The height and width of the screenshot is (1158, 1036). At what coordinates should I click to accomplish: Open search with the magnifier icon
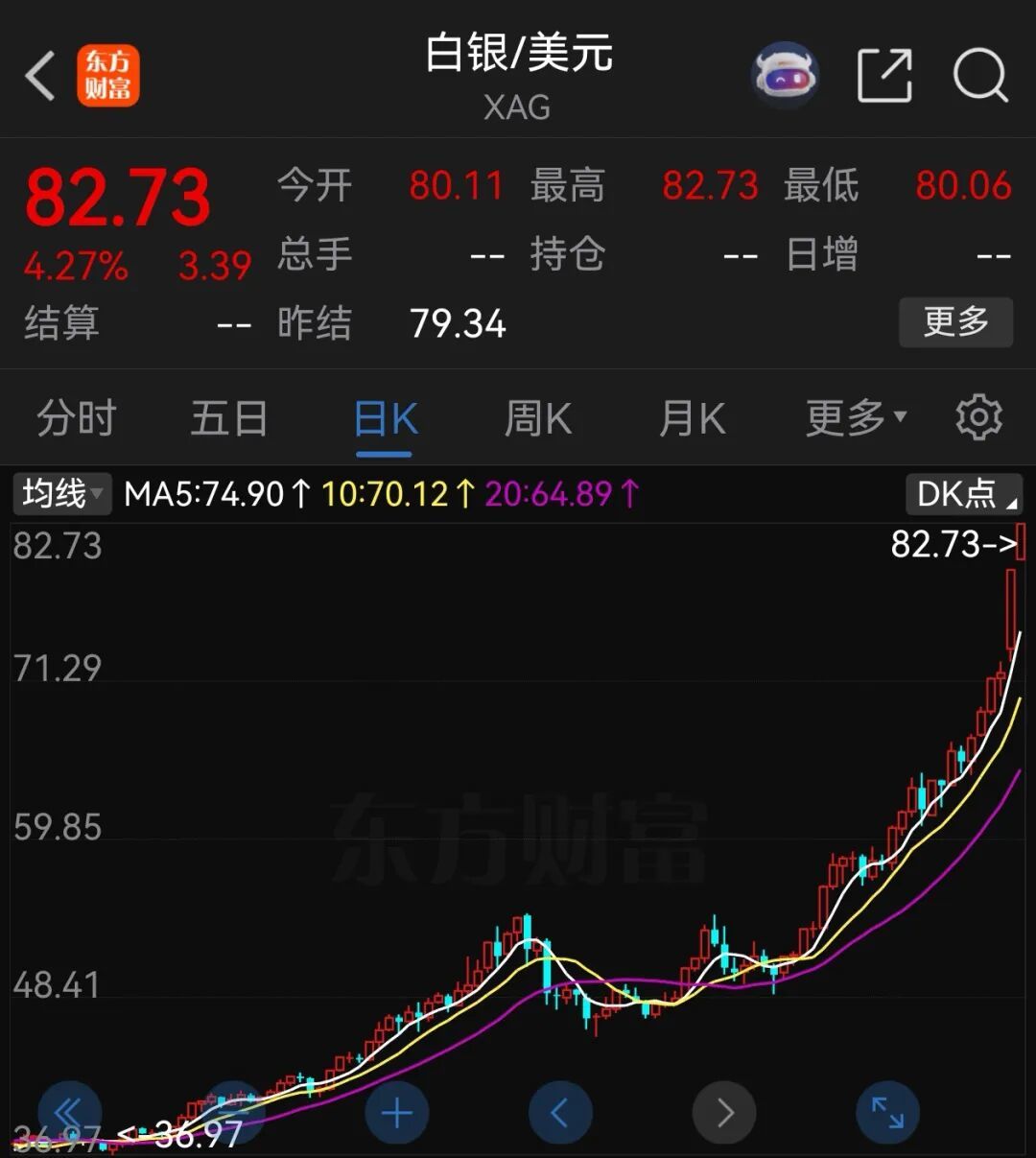coord(979,74)
